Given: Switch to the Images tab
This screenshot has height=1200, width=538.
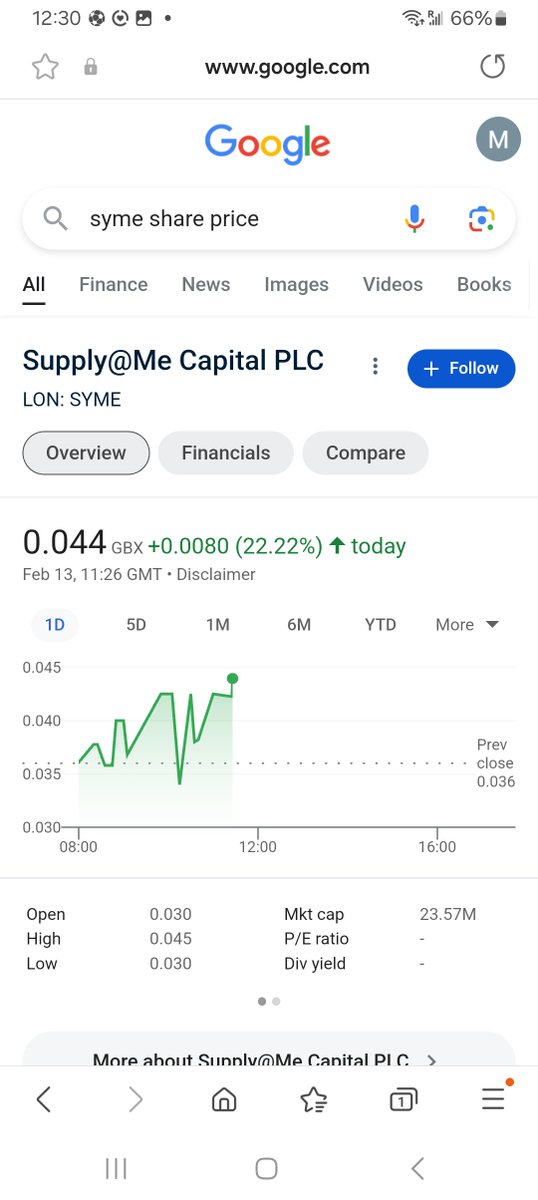Looking at the screenshot, I should click(296, 284).
